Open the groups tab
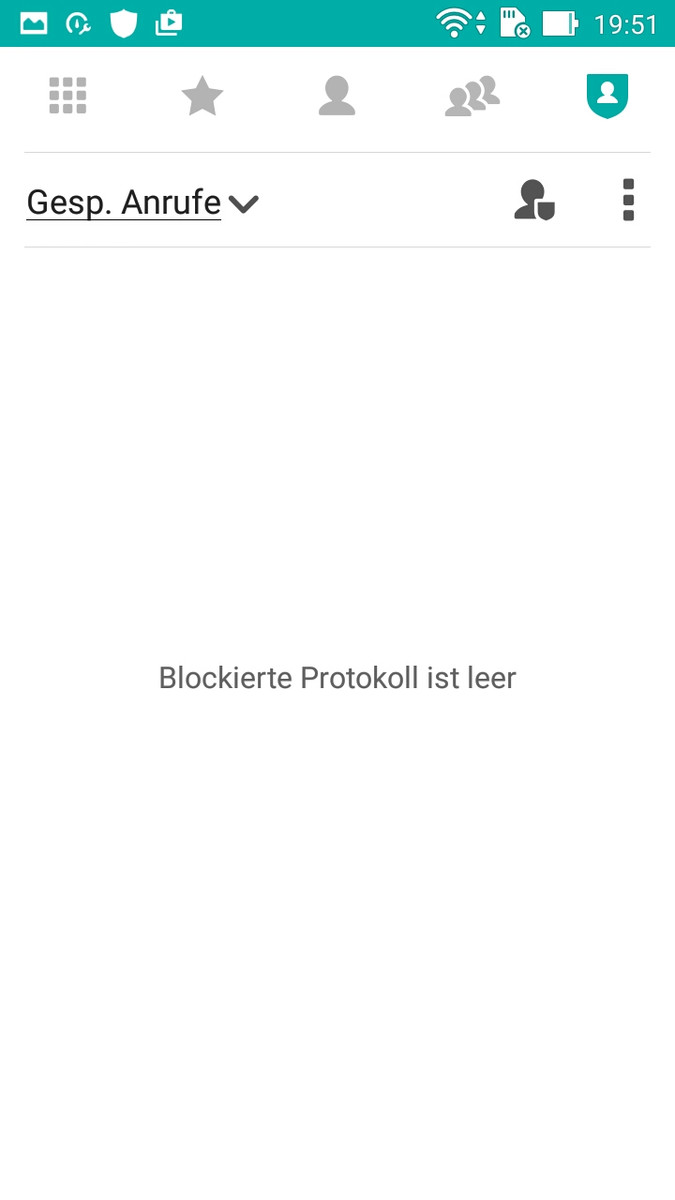Viewport: 675px width, 1200px height. pos(472,97)
